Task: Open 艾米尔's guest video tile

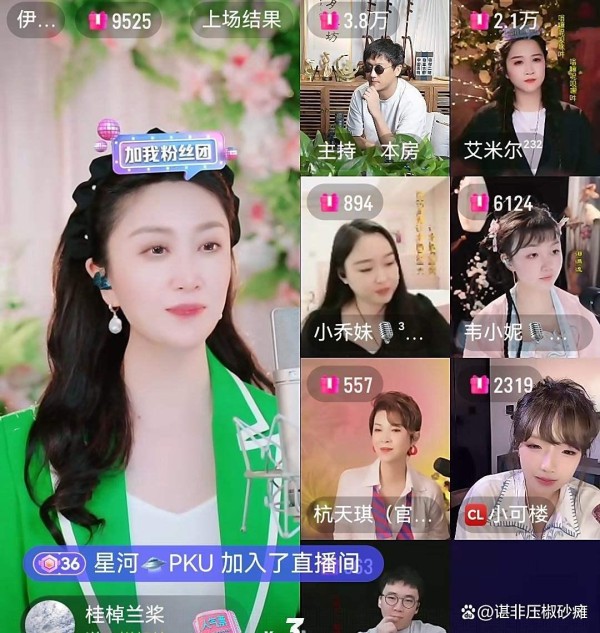Action: [x=525, y=90]
